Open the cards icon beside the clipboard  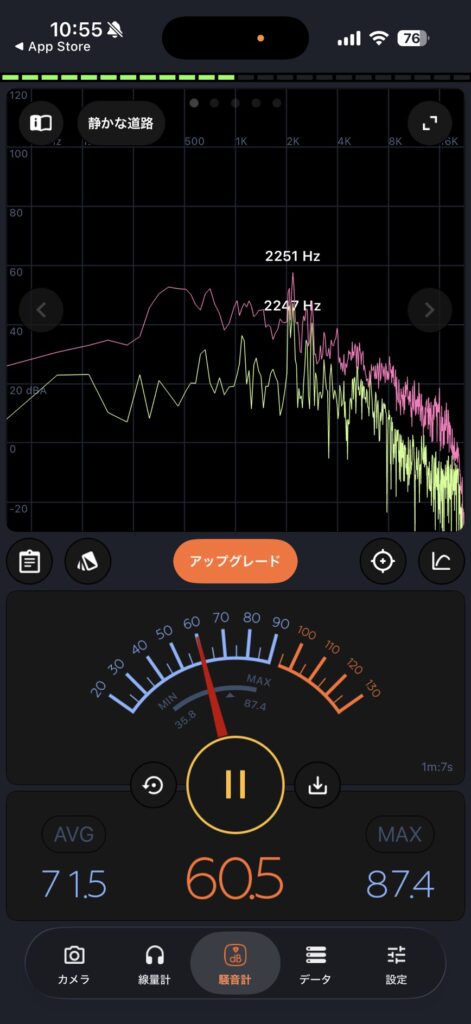pyautogui.click(x=88, y=561)
